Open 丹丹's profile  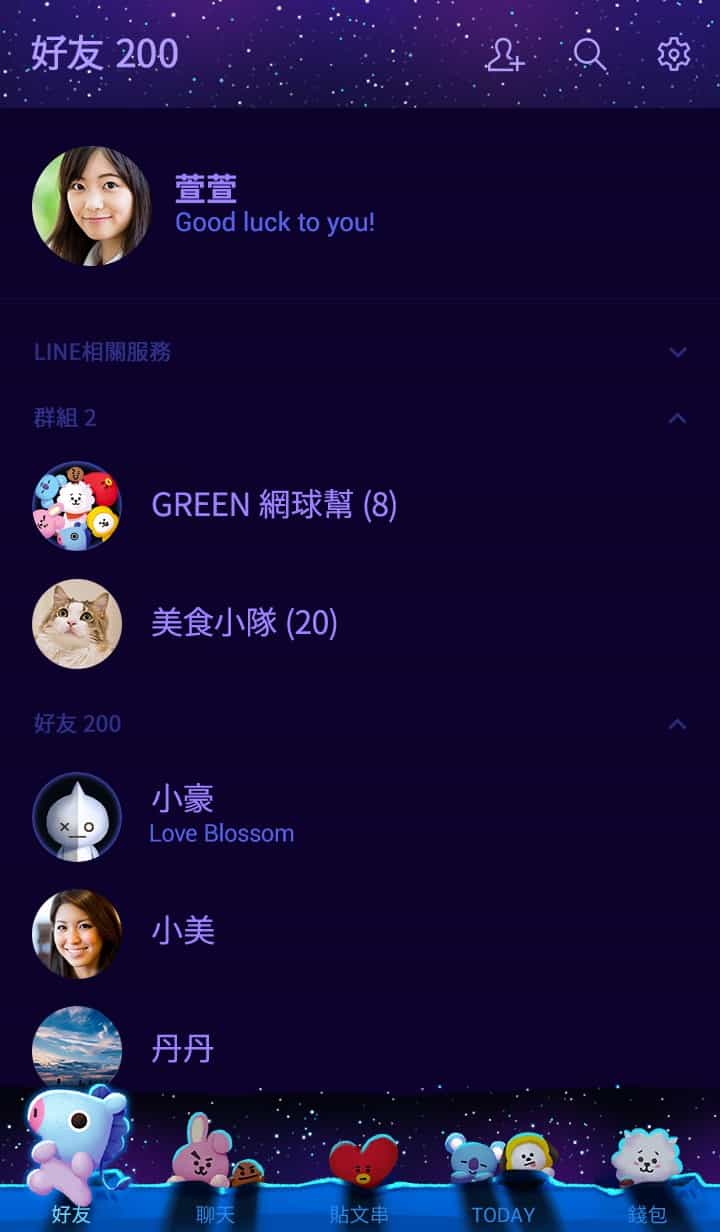click(182, 1049)
